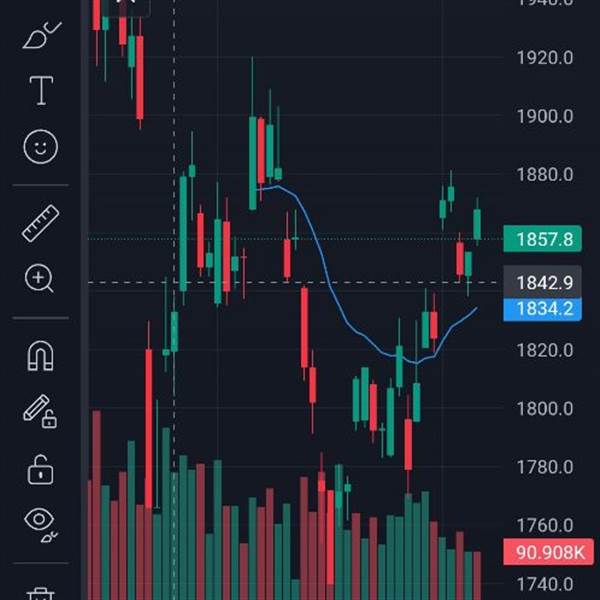600x600 pixels.
Task: Open the emoji sticker tool
Action: pos(41,147)
